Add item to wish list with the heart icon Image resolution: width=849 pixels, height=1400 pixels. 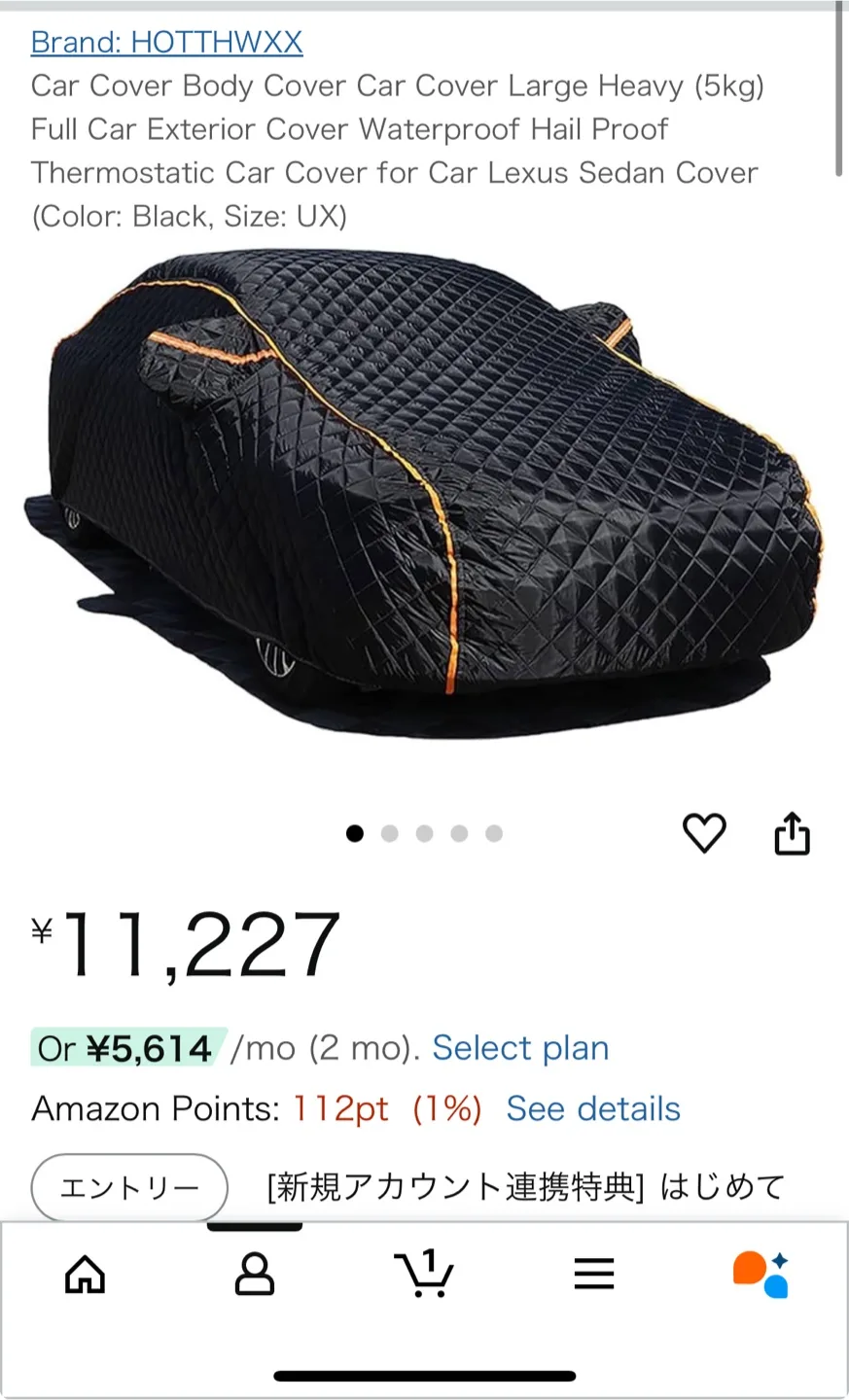pyautogui.click(x=704, y=833)
